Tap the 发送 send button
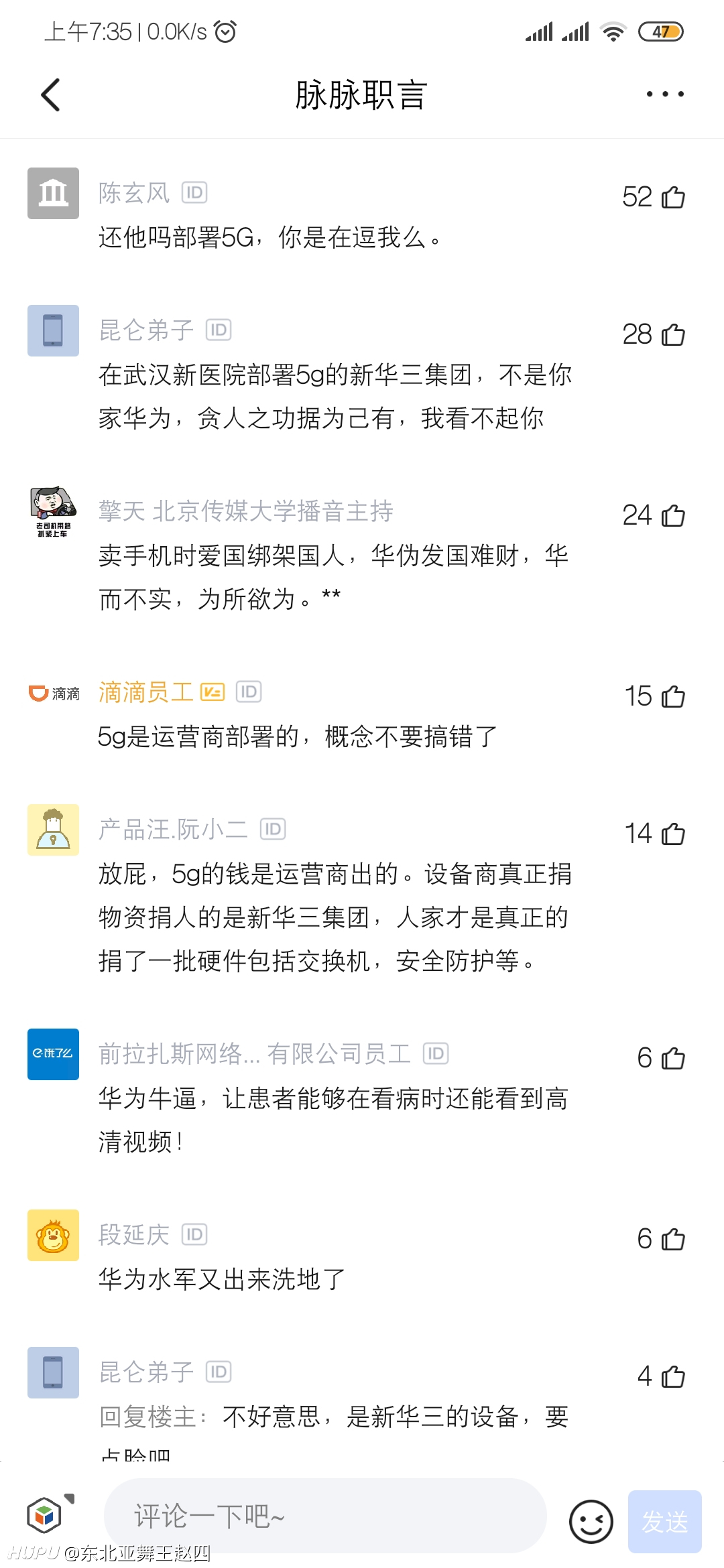The height and width of the screenshot is (1568, 724). 665,1522
